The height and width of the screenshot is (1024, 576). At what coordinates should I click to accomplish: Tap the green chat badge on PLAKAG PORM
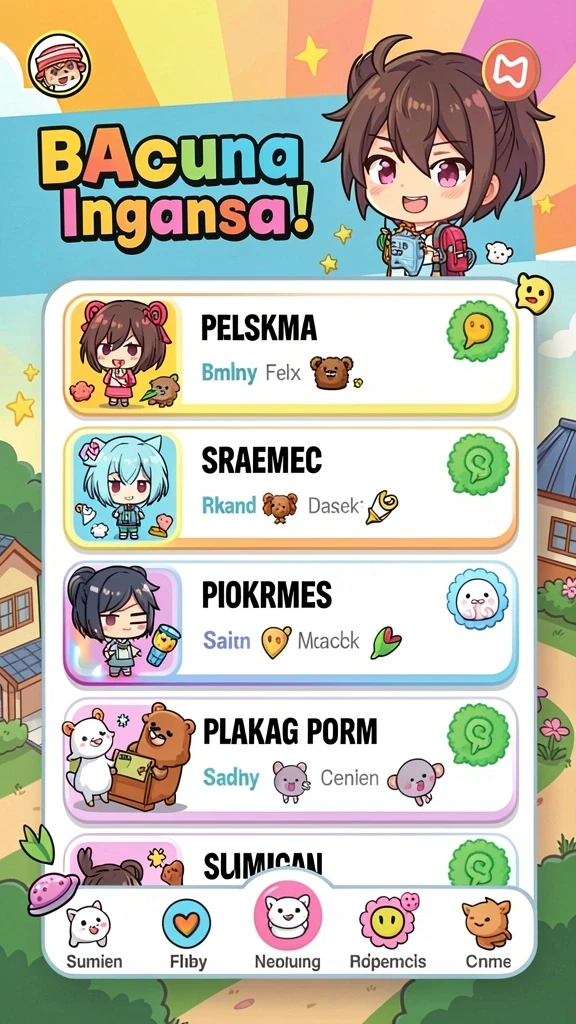(477, 735)
